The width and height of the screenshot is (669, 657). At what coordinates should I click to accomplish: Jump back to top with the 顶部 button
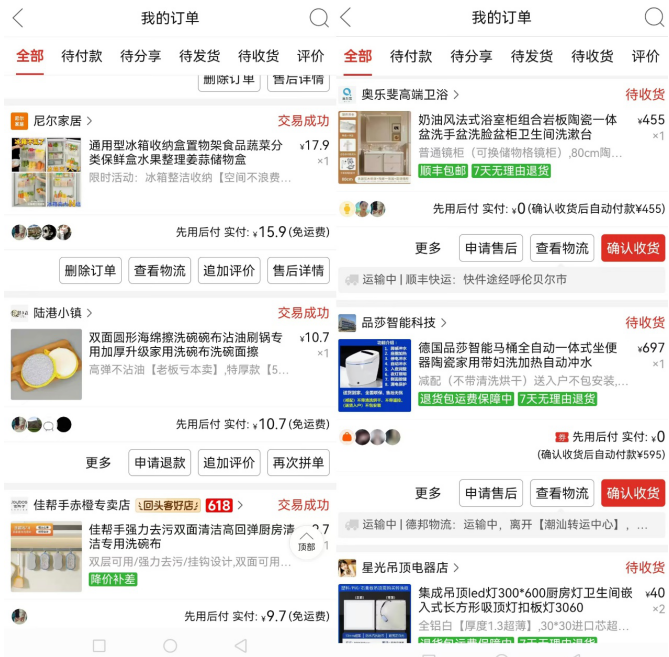[x=306, y=542]
